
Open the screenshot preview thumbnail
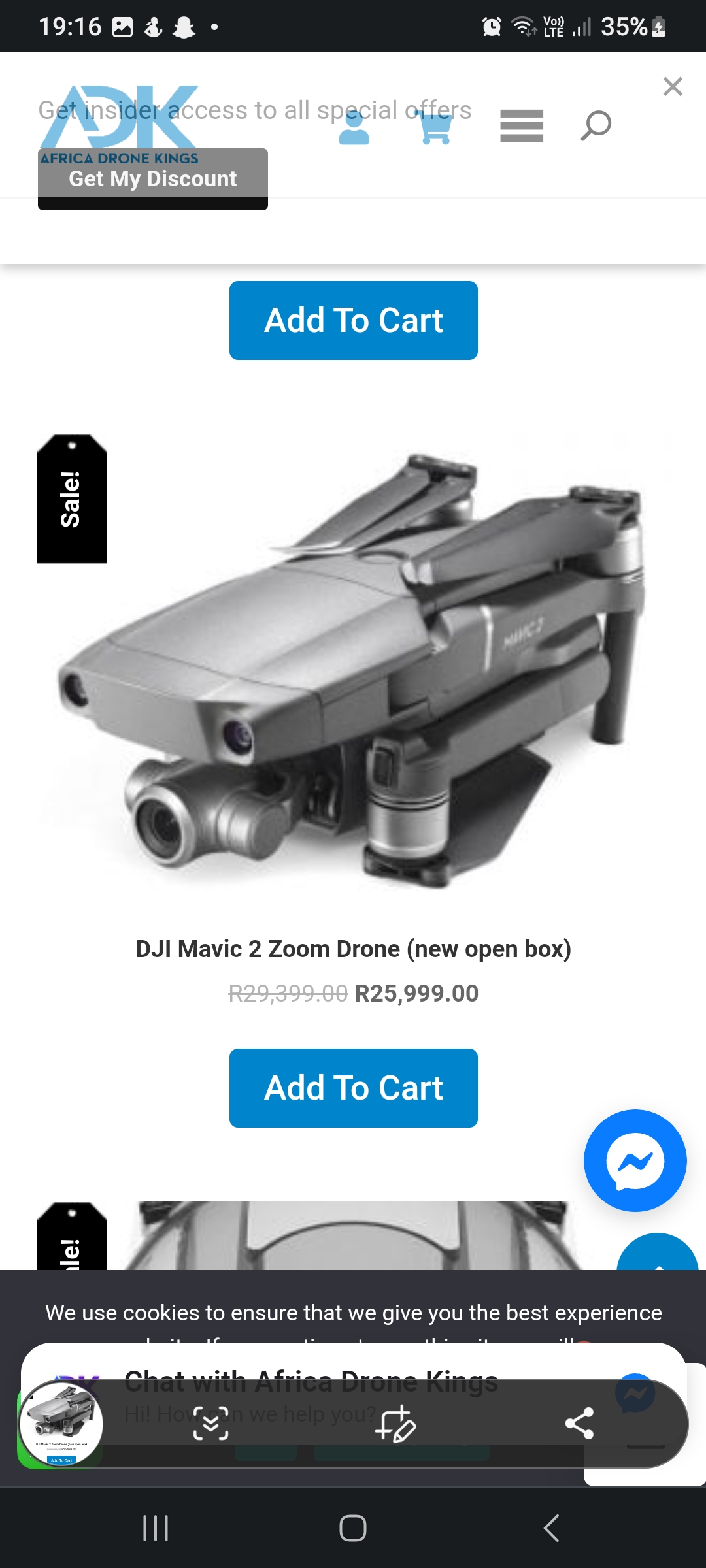(61, 1423)
